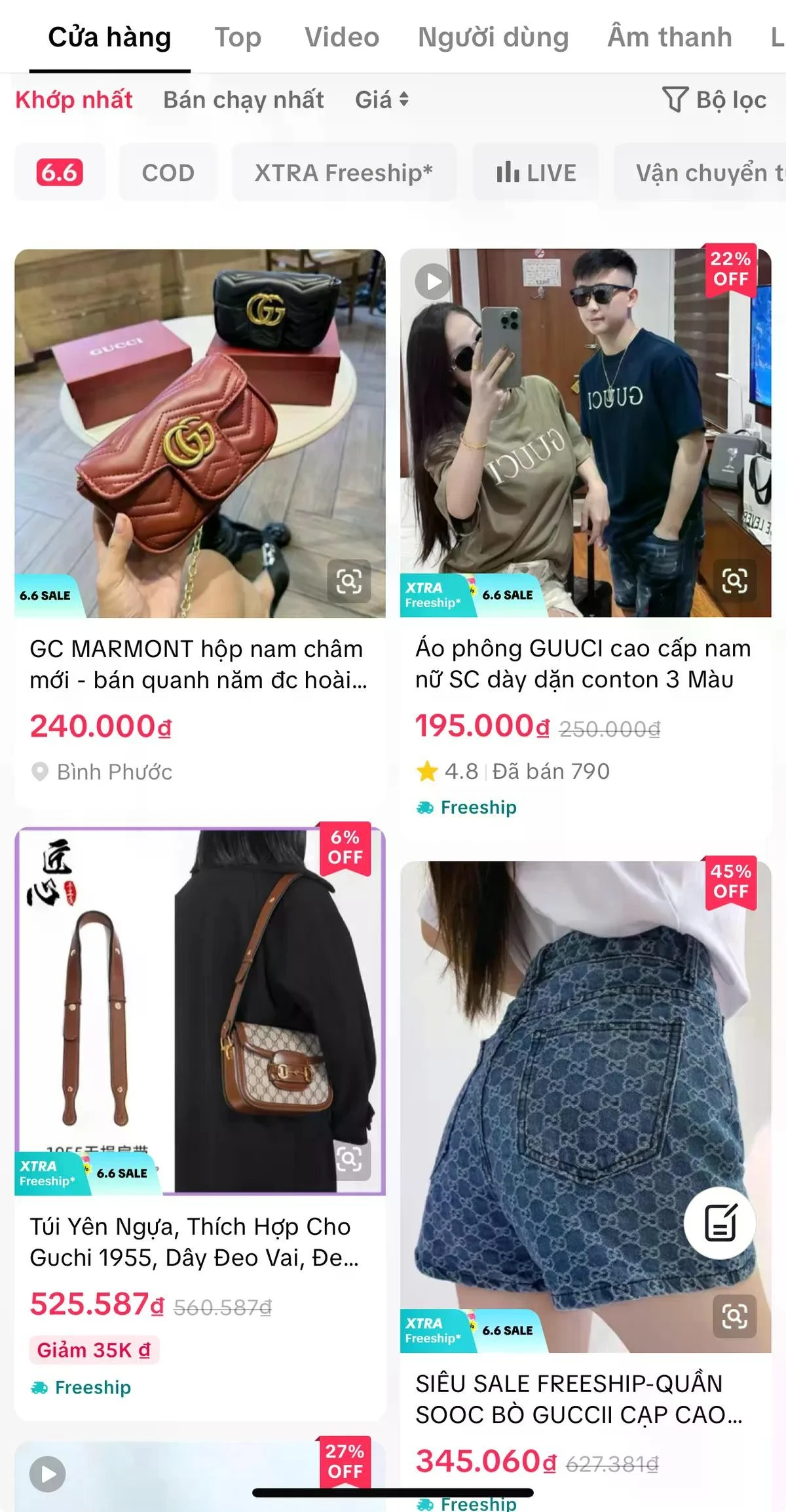Select the 6.6 sale filter chip
786x1512 pixels.
tap(60, 172)
